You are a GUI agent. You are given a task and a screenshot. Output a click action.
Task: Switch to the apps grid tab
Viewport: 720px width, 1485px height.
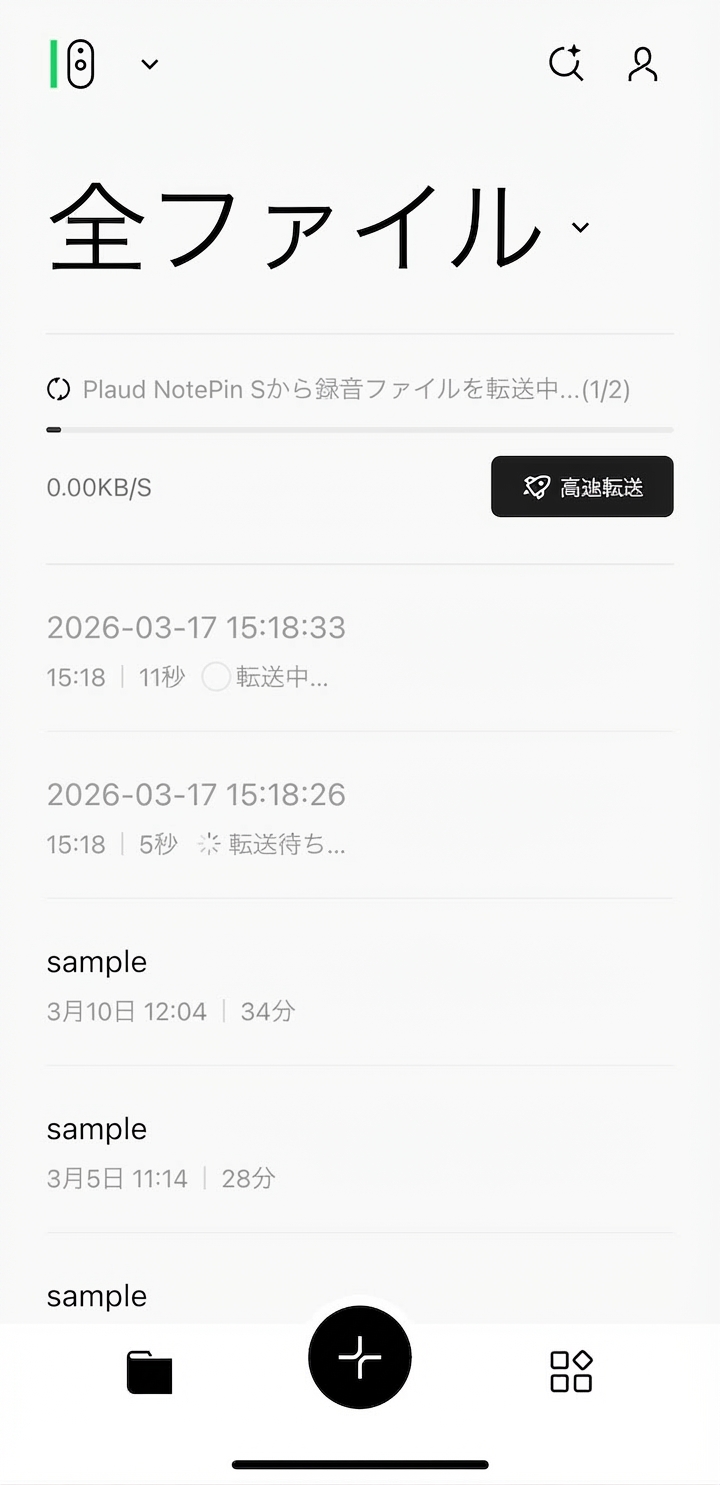coord(571,1372)
